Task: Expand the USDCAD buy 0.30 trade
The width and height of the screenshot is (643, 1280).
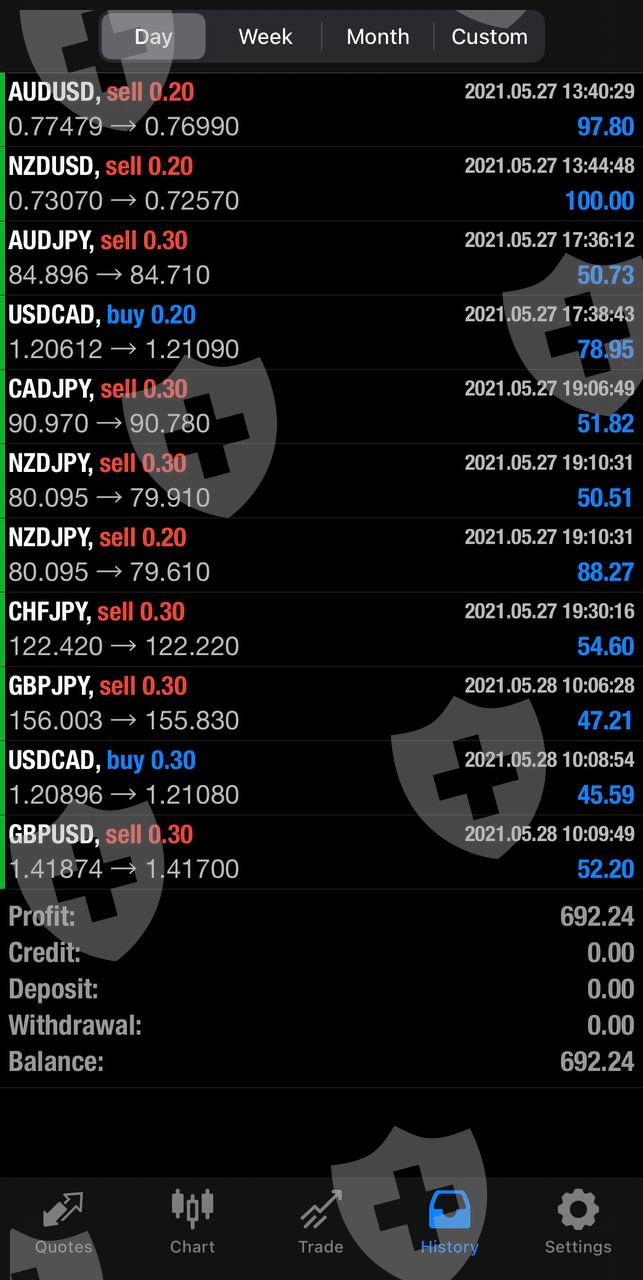Action: (x=321, y=777)
